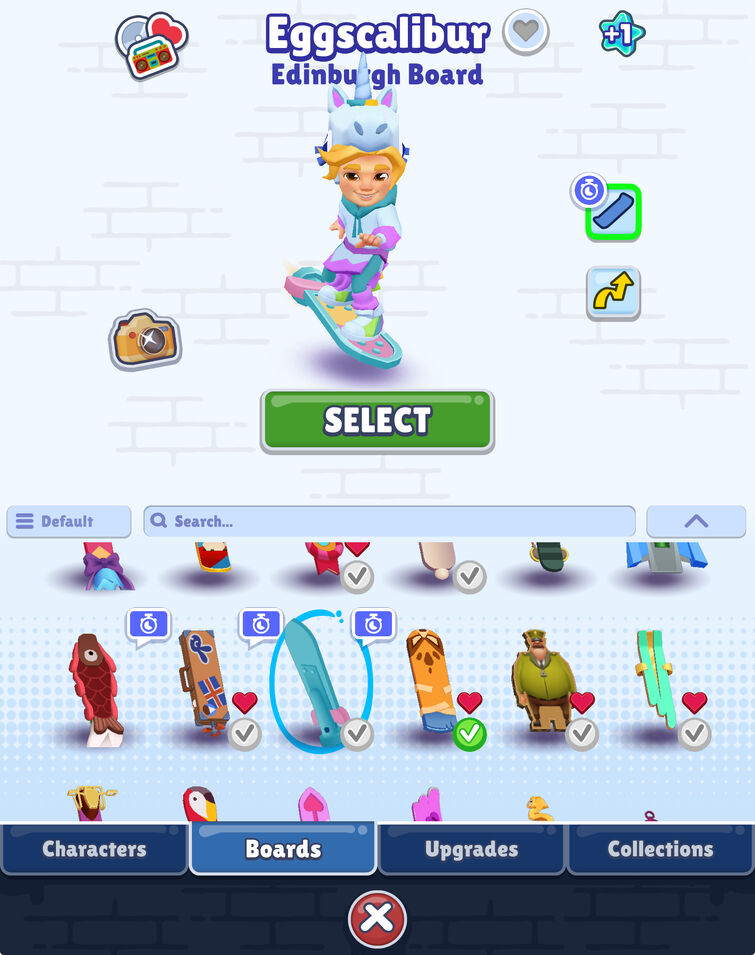The width and height of the screenshot is (755, 955).
Task: Tap the green SELECT button
Action: [377, 421]
